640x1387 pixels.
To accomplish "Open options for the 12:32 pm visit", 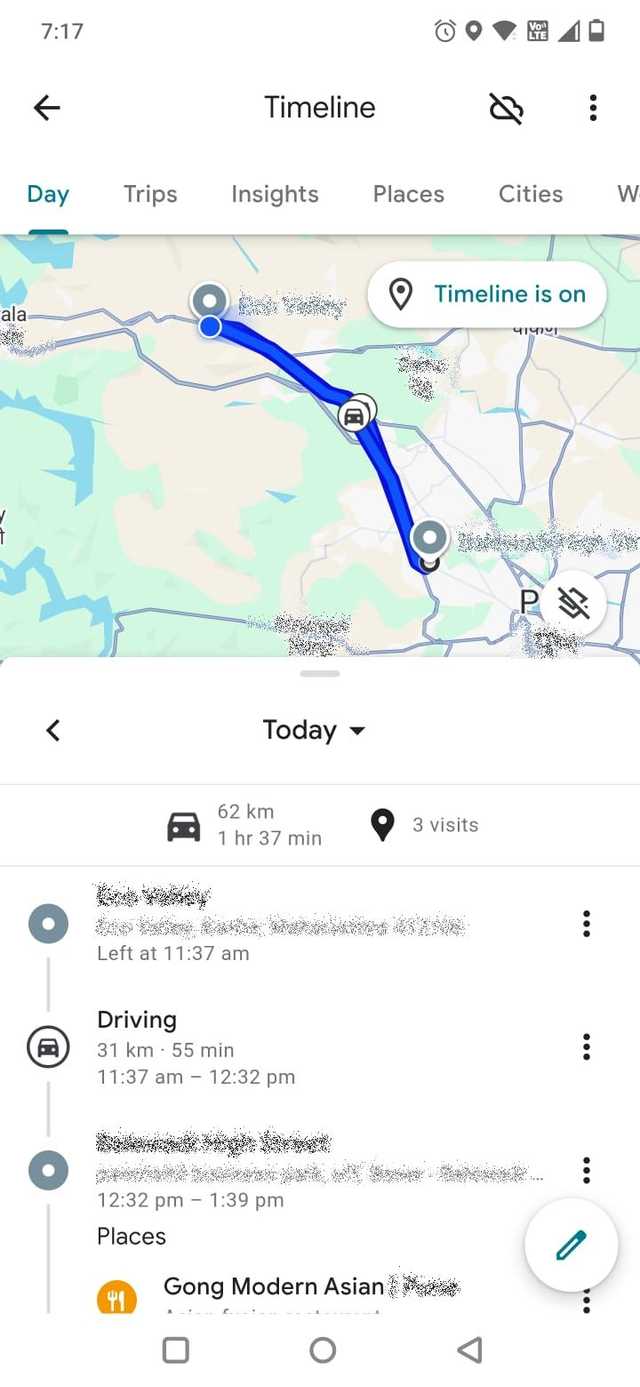I will pyautogui.click(x=586, y=1170).
